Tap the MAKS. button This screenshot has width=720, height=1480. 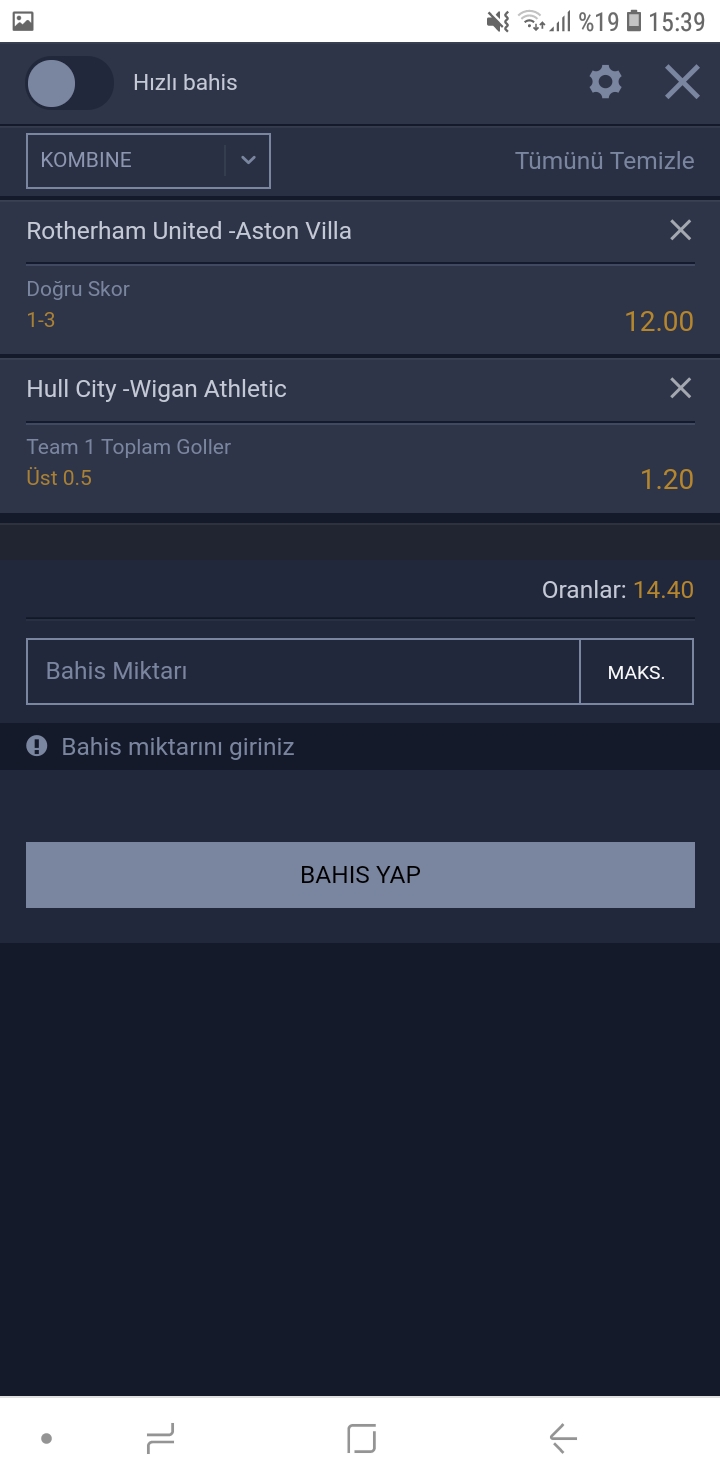click(636, 672)
